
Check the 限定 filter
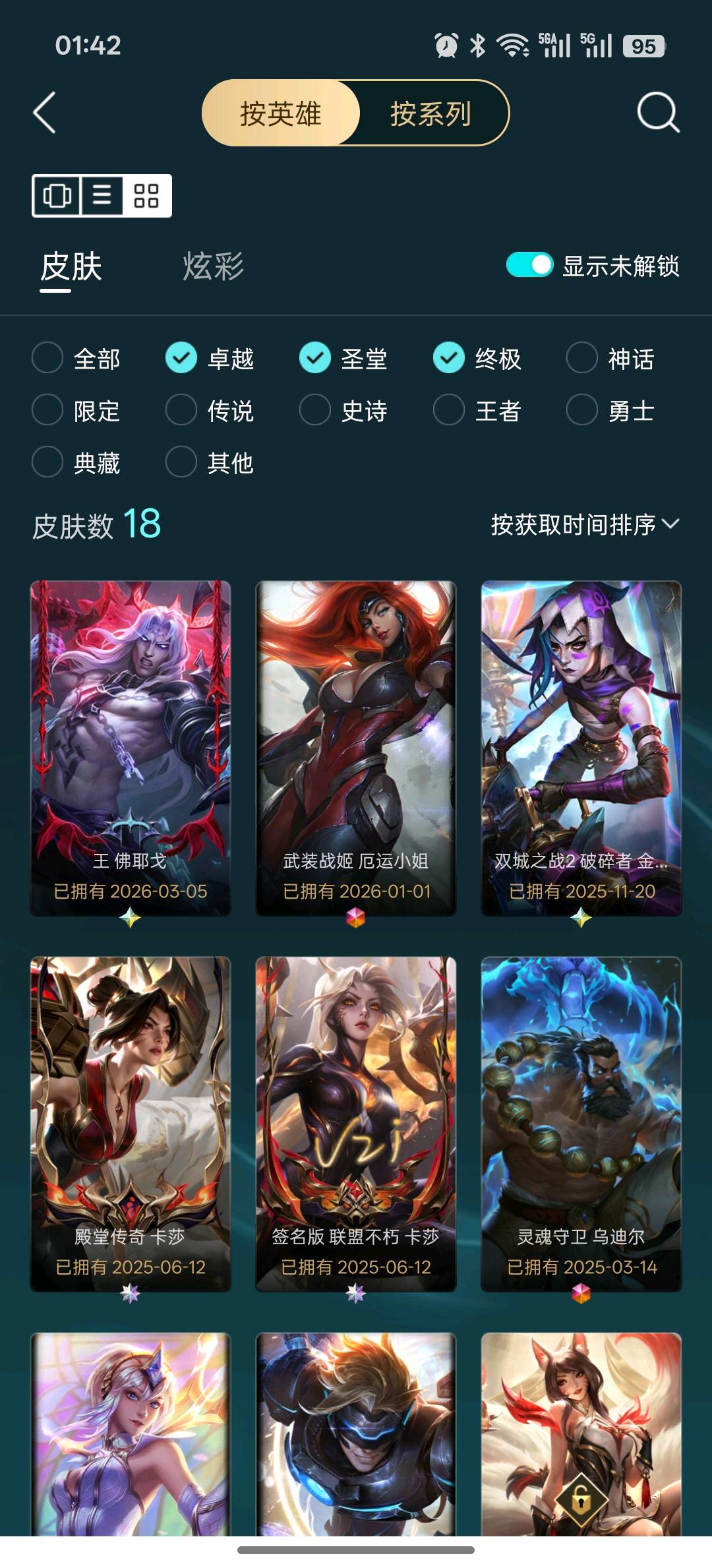click(x=47, y=410)
